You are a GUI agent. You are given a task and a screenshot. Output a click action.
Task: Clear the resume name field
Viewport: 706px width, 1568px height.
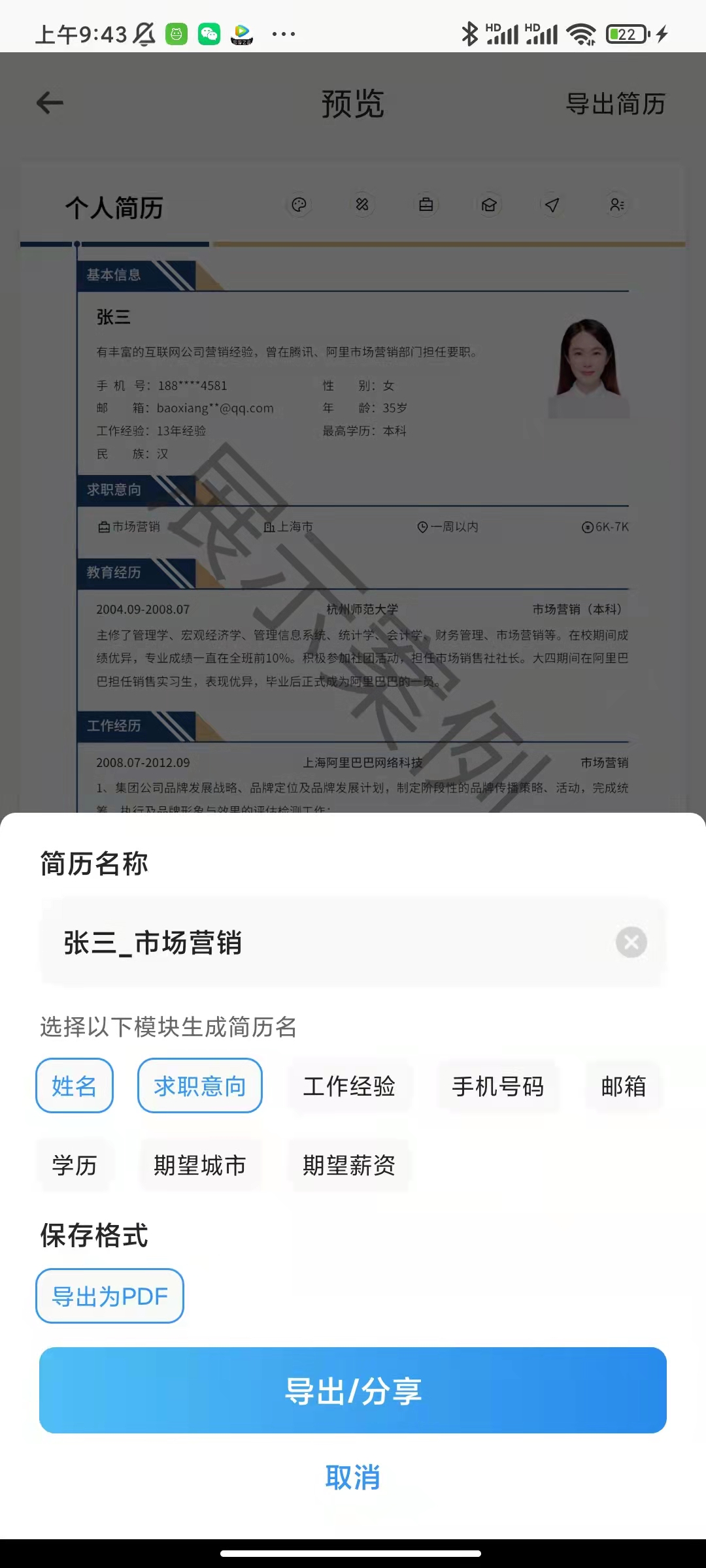(x=631, y=942)
